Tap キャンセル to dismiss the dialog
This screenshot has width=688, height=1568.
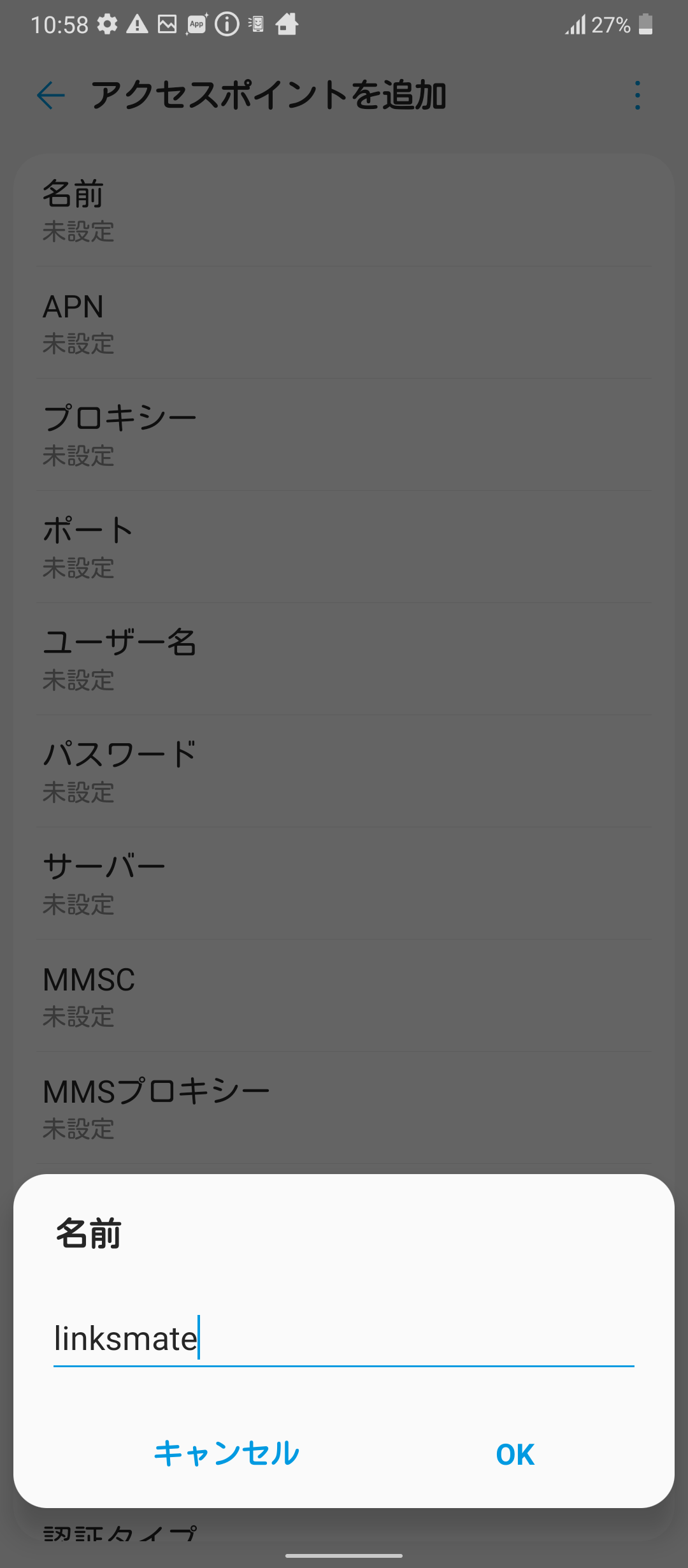tap(227, 1454)
